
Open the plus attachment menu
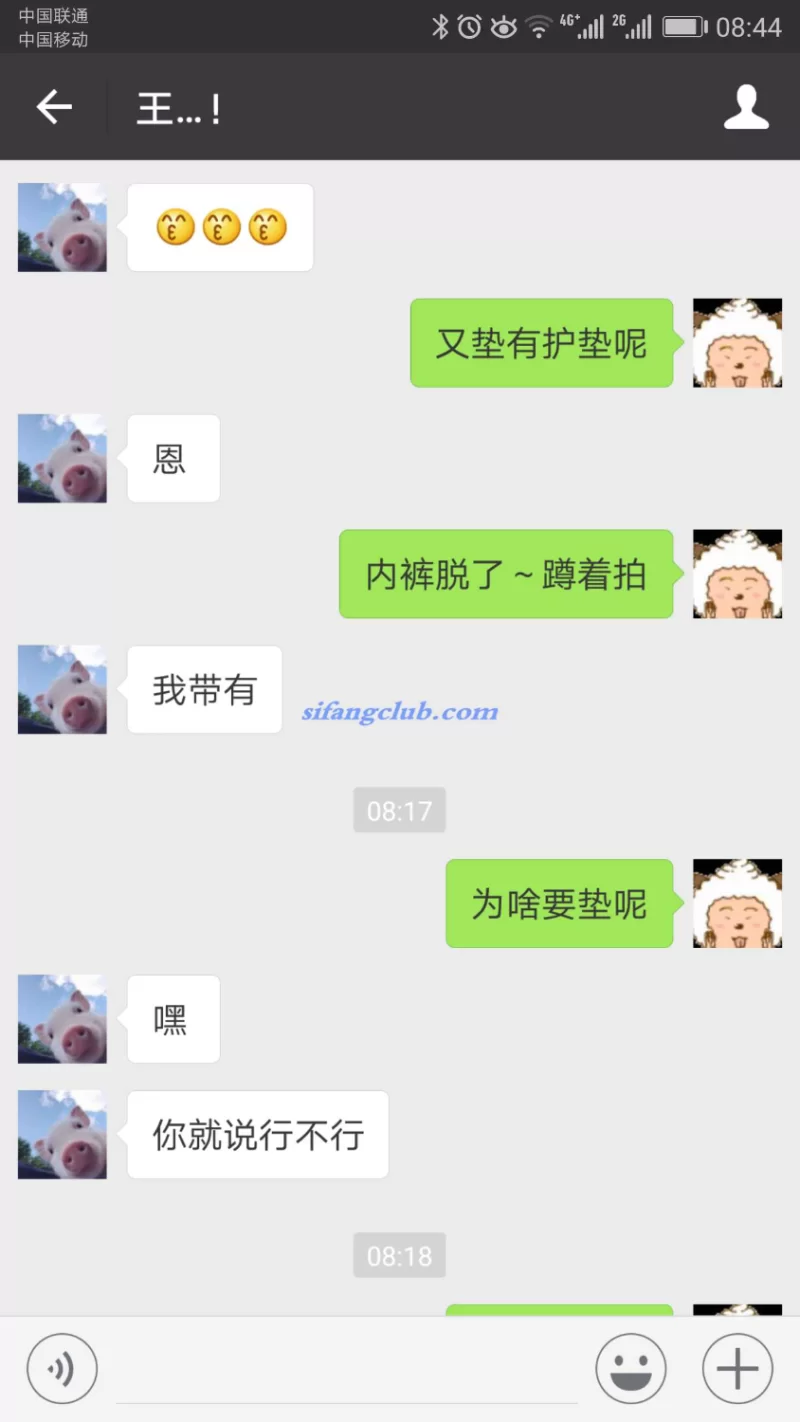738,1369
